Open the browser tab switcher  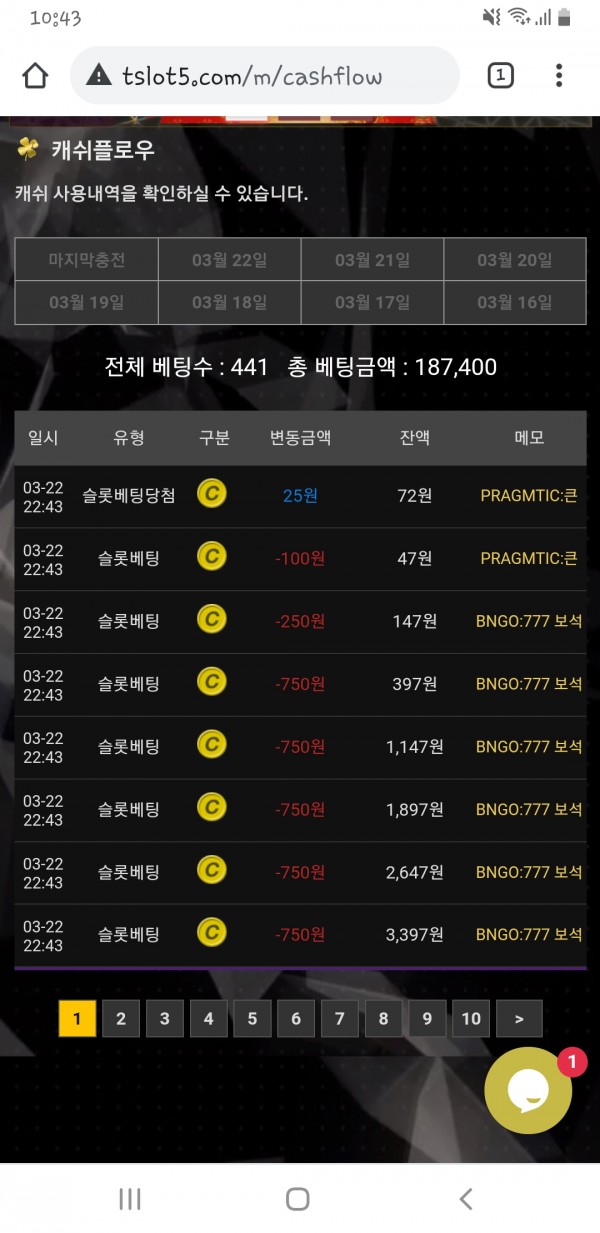coord(500,75)
